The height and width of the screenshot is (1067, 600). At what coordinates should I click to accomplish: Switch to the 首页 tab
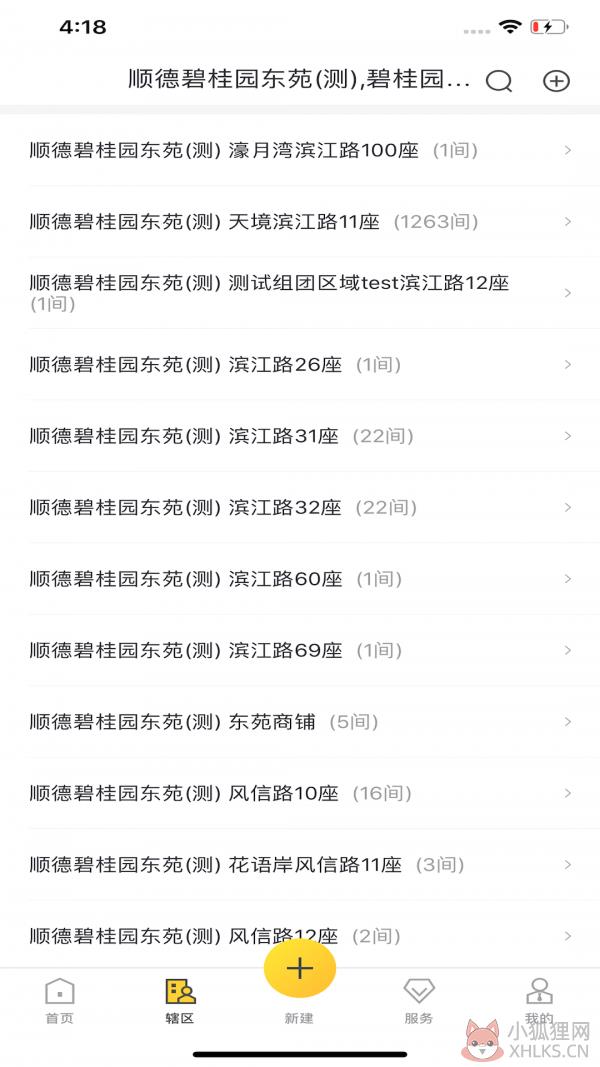pyautogui.click(x=60, y=1002)
